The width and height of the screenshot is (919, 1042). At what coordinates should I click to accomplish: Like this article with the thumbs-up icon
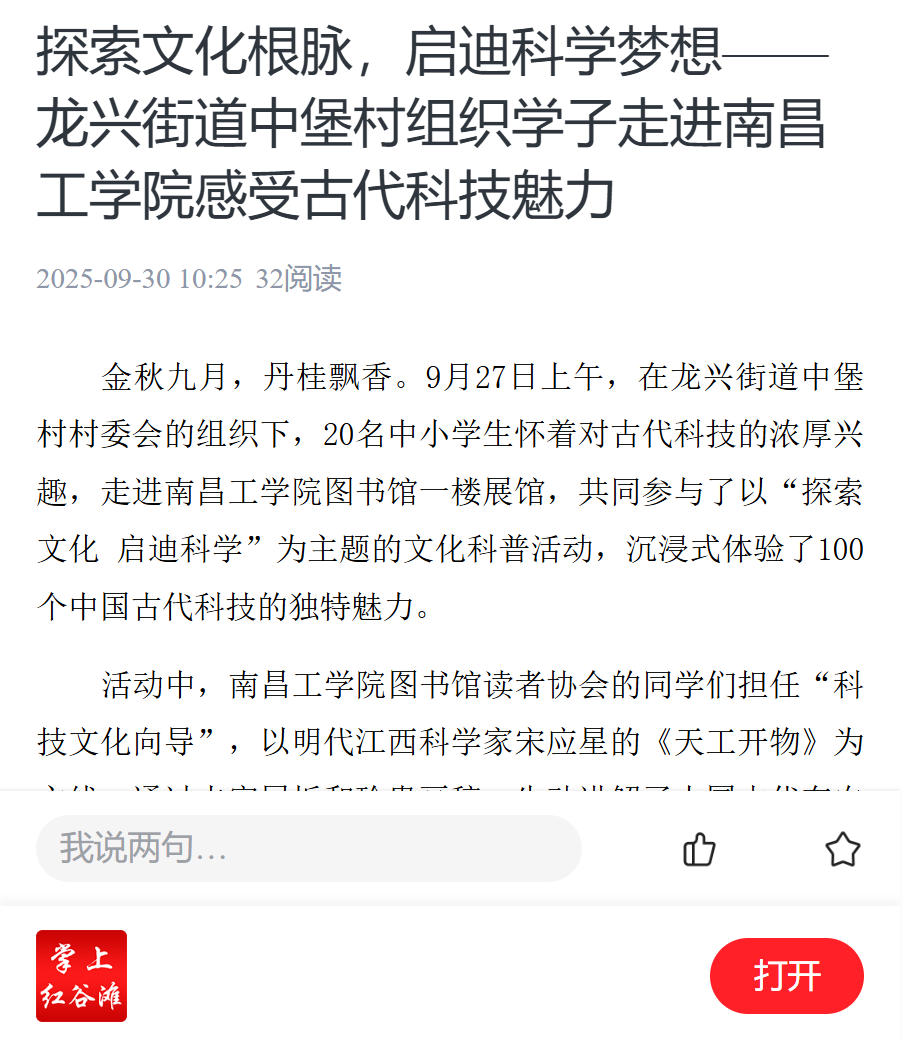[699, 849]
